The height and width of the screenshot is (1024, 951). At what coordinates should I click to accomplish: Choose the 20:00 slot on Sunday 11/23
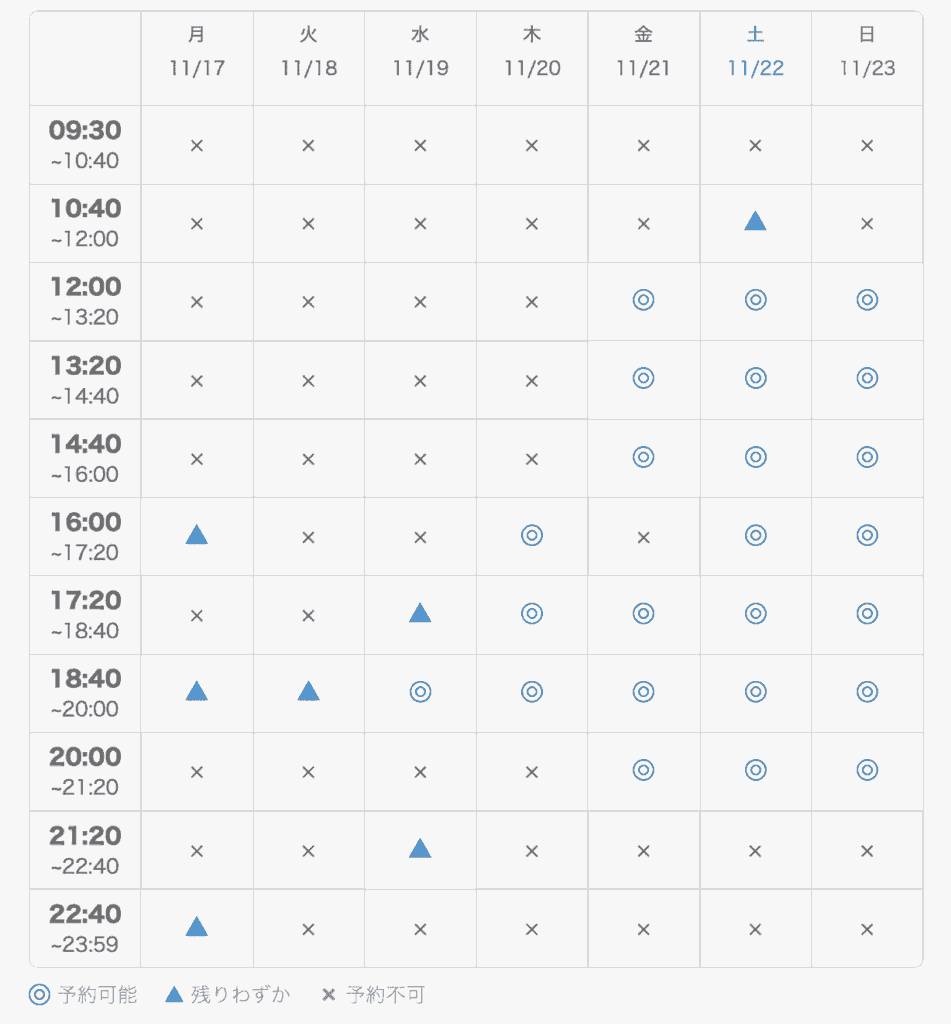(867, 770)
